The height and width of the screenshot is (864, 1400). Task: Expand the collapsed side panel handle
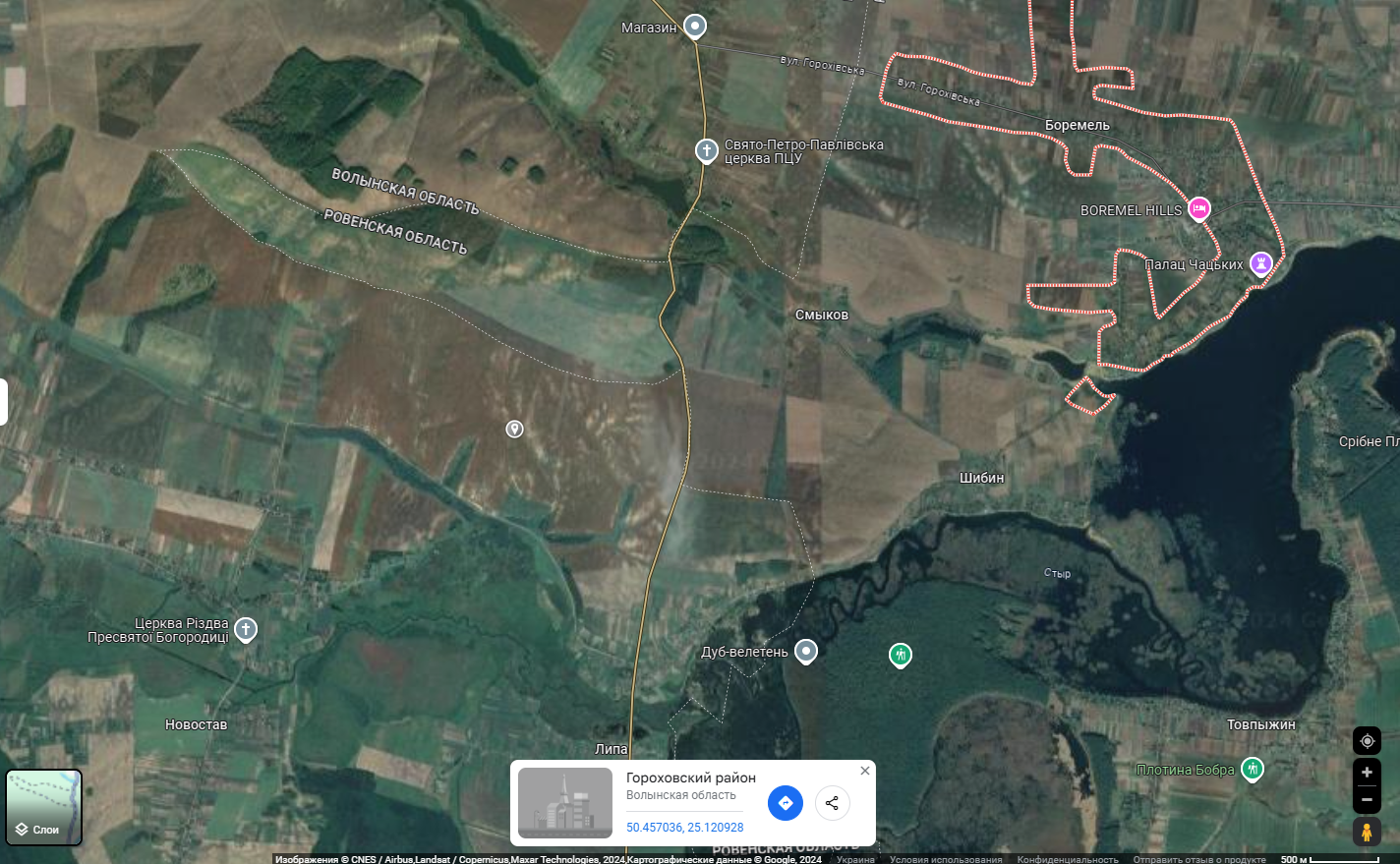coord(4,402)
